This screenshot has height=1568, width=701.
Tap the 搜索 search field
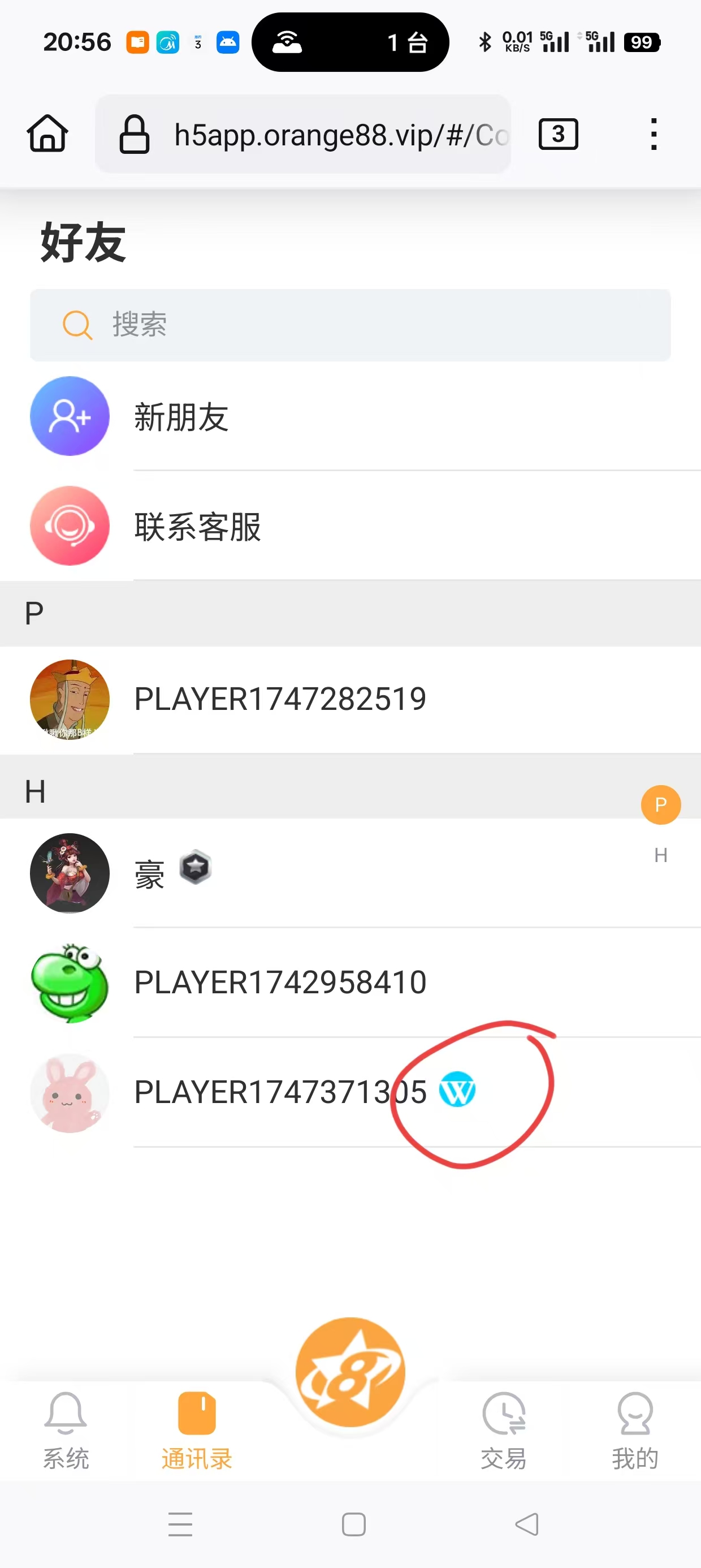[350, 325]
